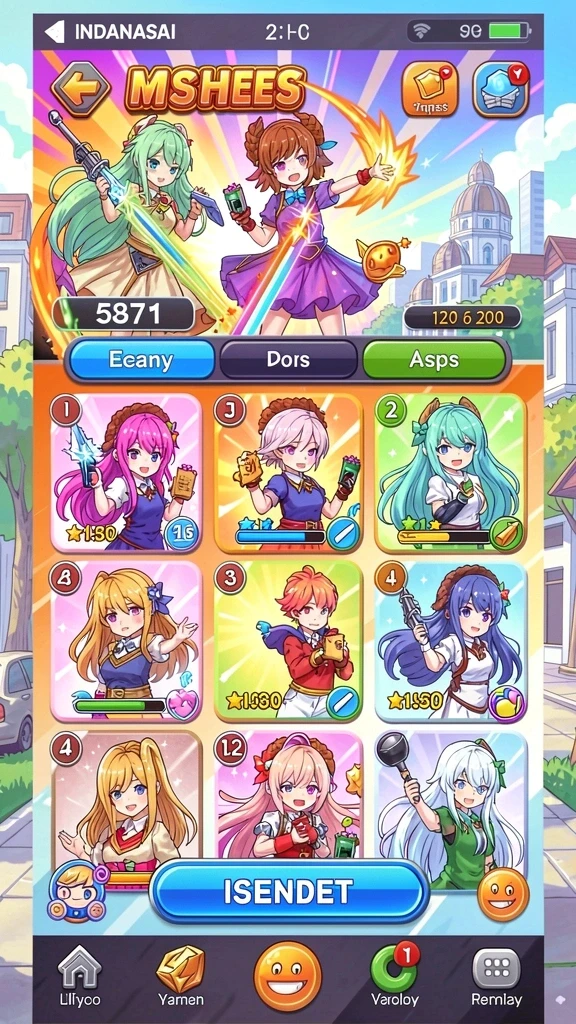Open the orange gem shop icon
Screen dimensions: 576x1024
[x=429, y=89]
